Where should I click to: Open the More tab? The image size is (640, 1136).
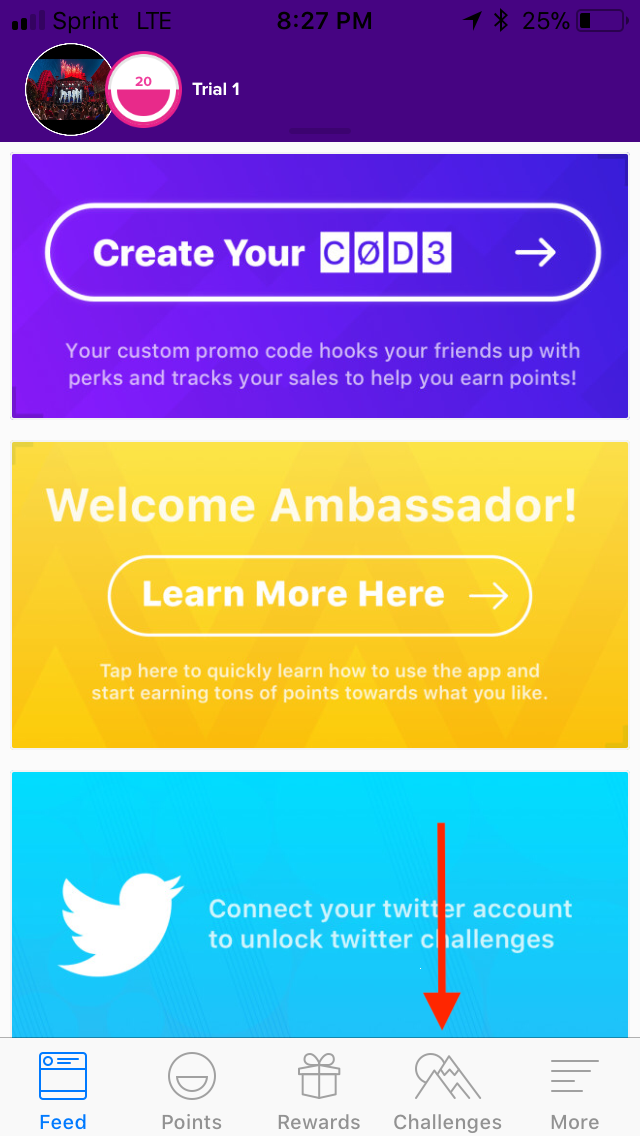coord(575,1090)
